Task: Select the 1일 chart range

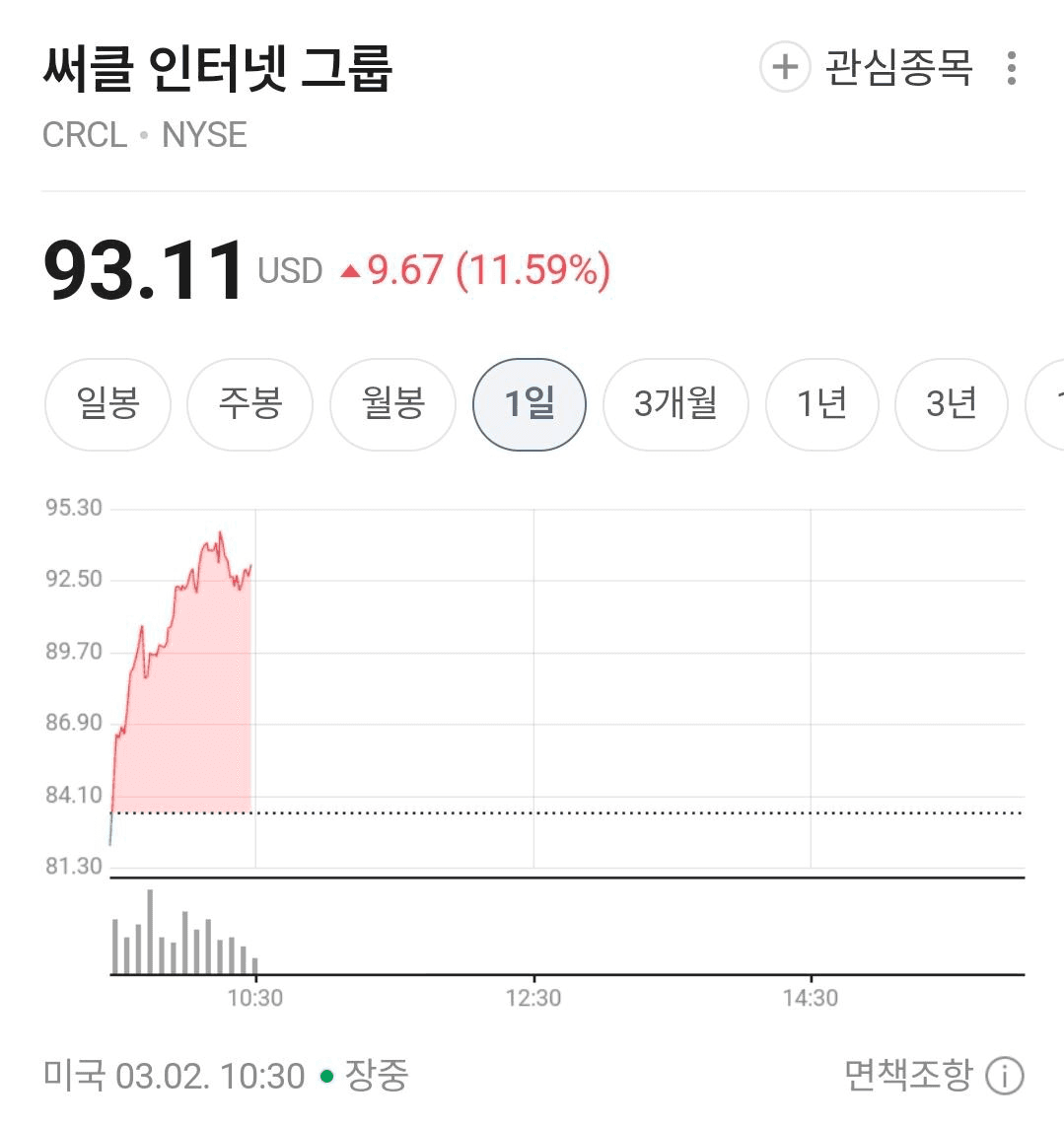Action: (x=530, y=404)
